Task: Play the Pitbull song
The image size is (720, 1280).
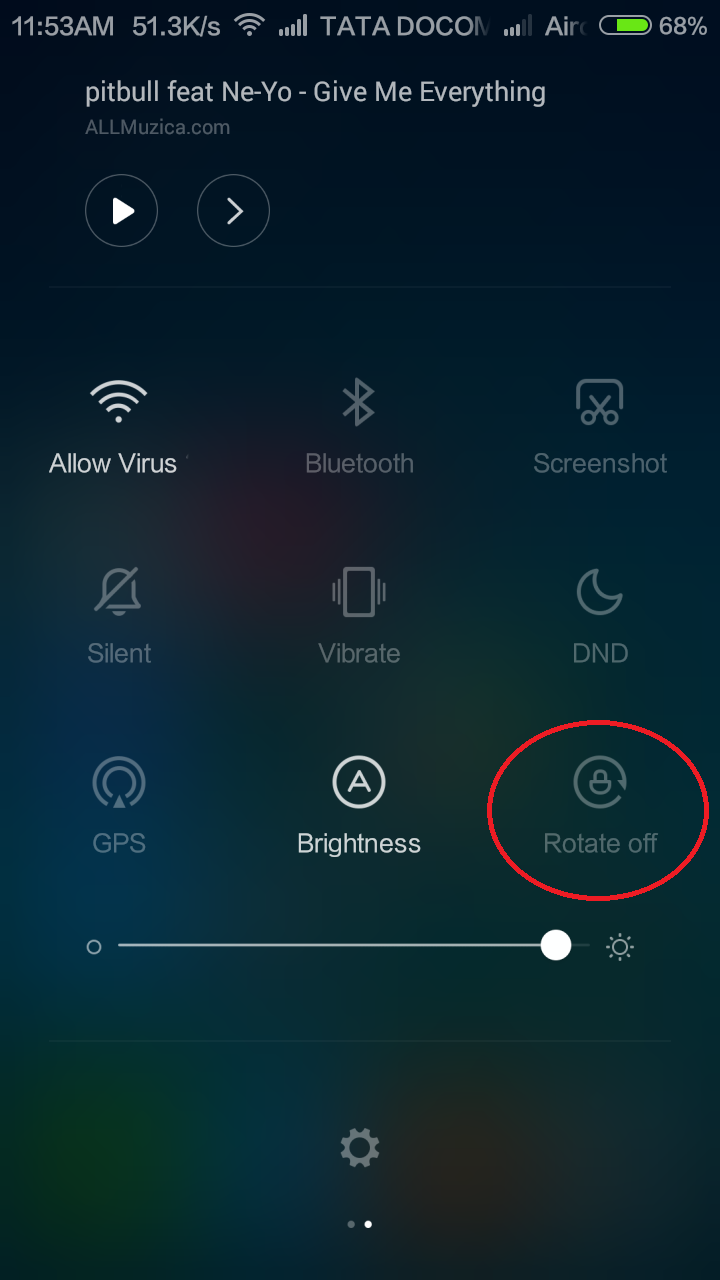Action: click(121, 210)
